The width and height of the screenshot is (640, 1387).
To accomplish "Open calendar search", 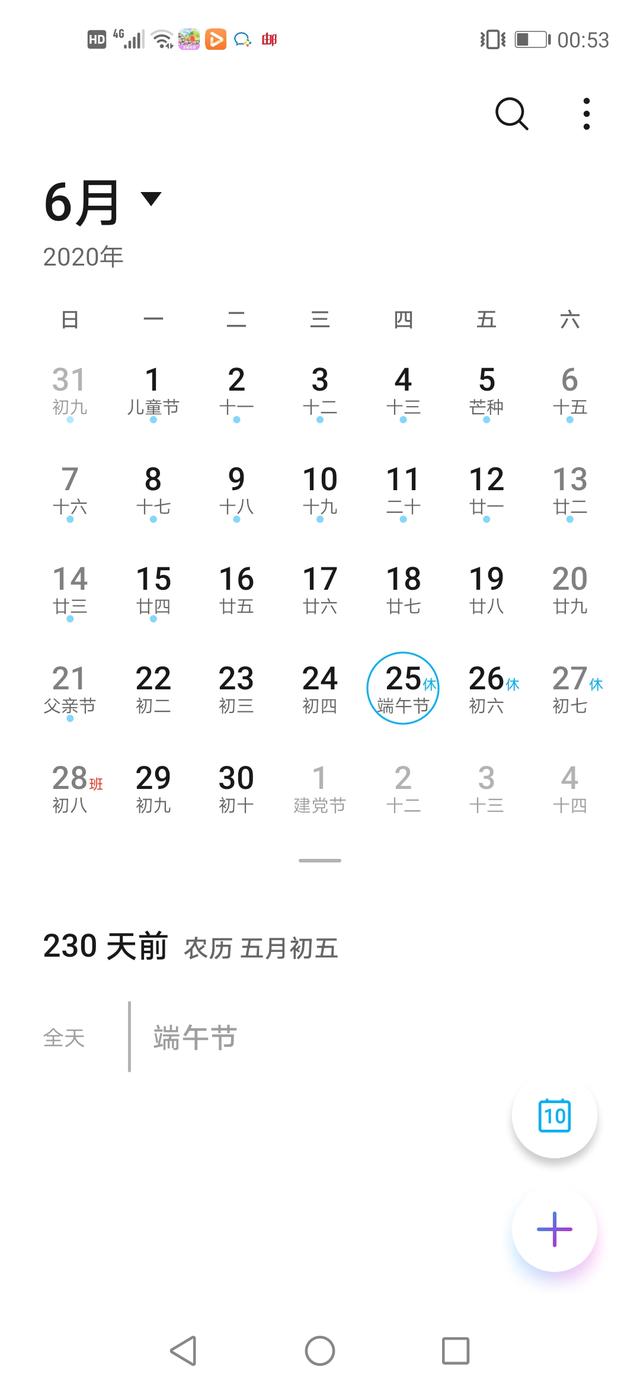I will tap(511, 114).
